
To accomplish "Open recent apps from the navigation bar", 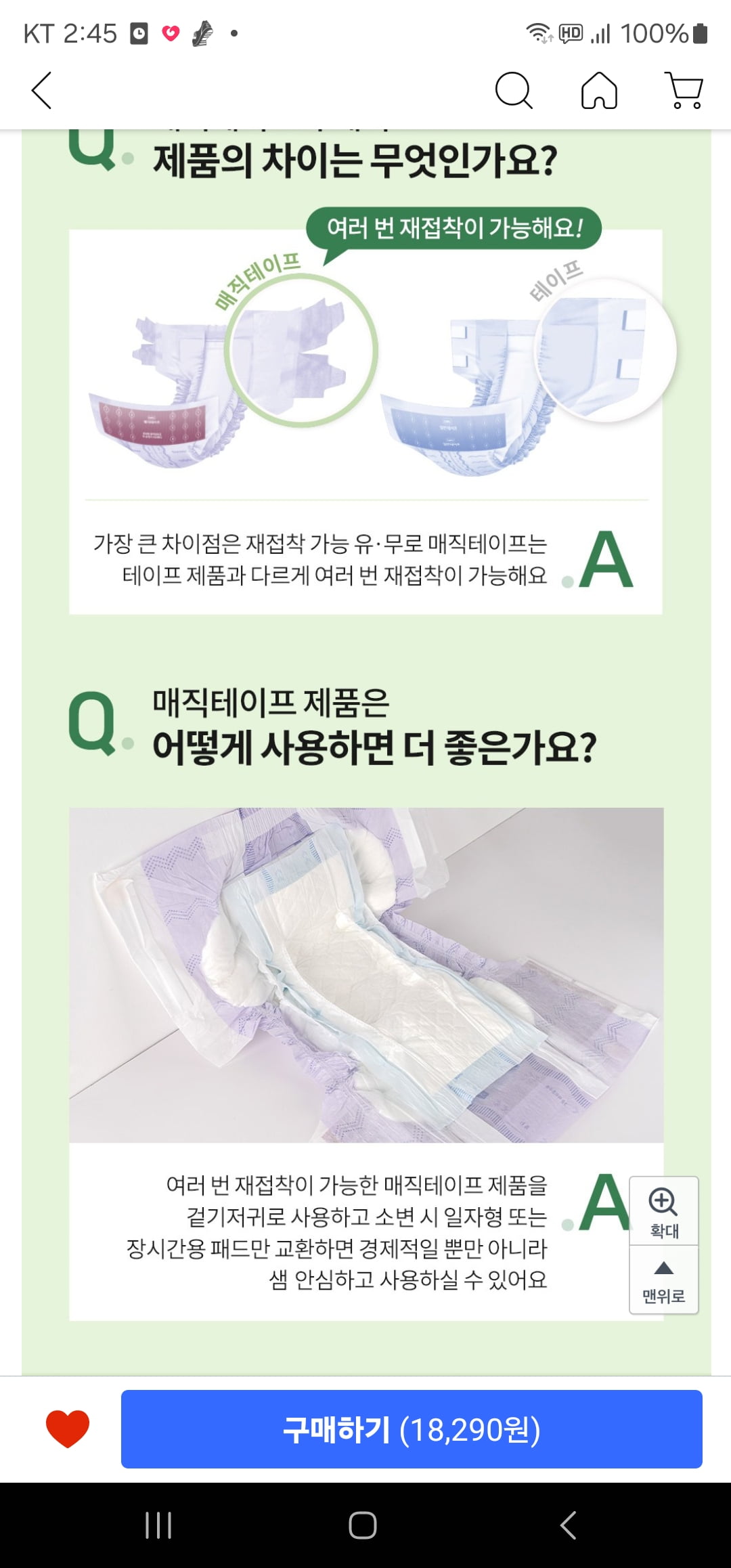I will coord(158,1525).
